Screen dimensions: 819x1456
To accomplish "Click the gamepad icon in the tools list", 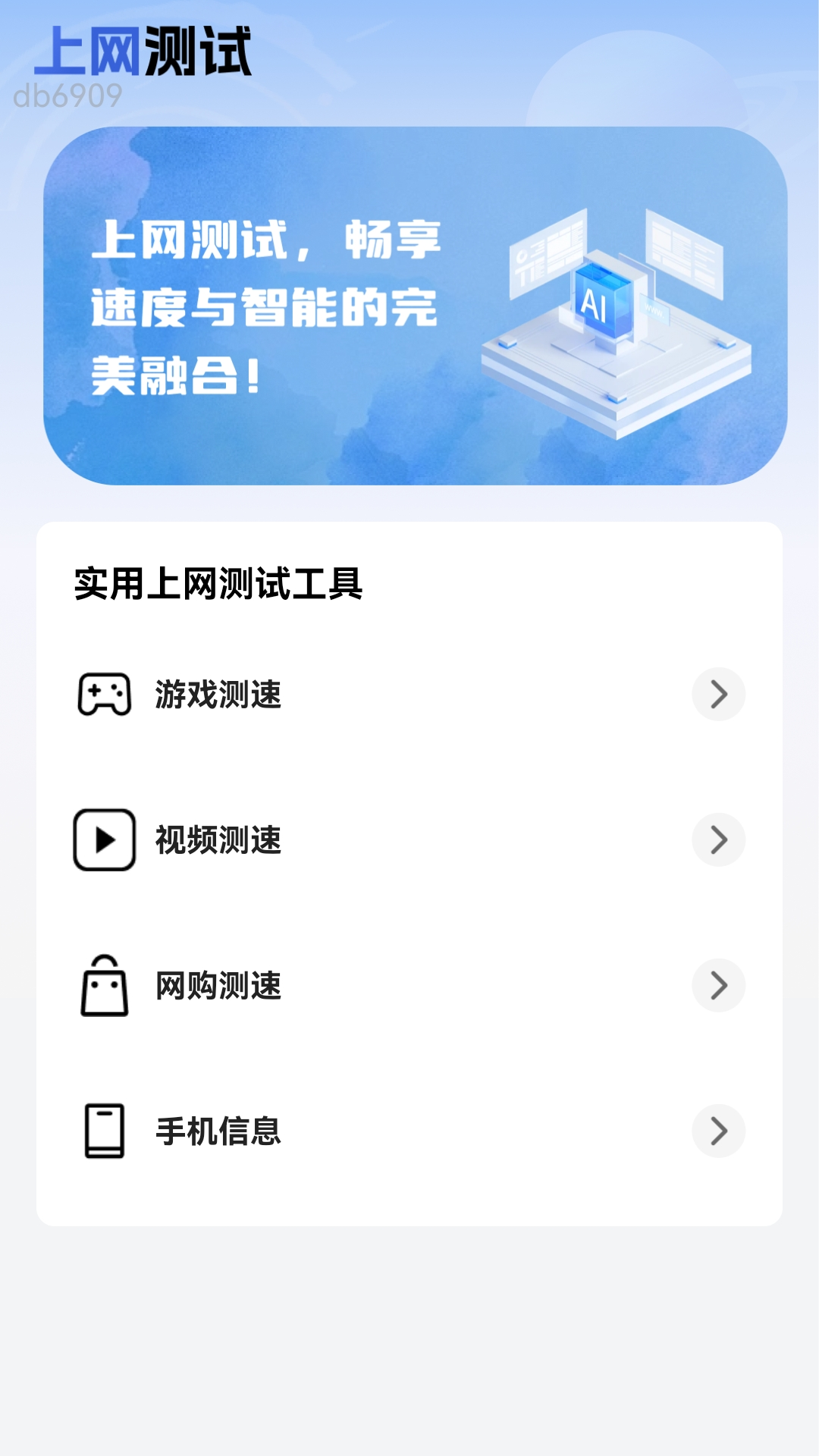I will click(104, 694).
